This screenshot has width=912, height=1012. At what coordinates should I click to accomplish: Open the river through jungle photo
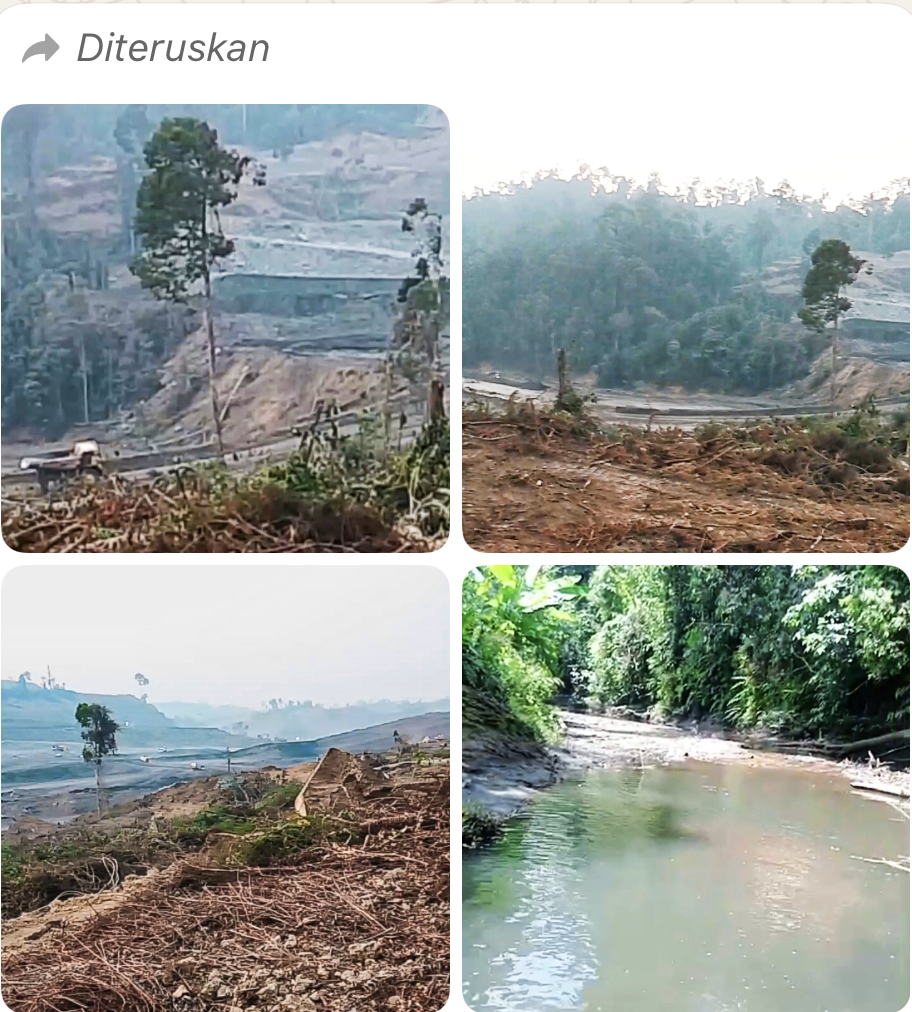click(x=686, y=789)
